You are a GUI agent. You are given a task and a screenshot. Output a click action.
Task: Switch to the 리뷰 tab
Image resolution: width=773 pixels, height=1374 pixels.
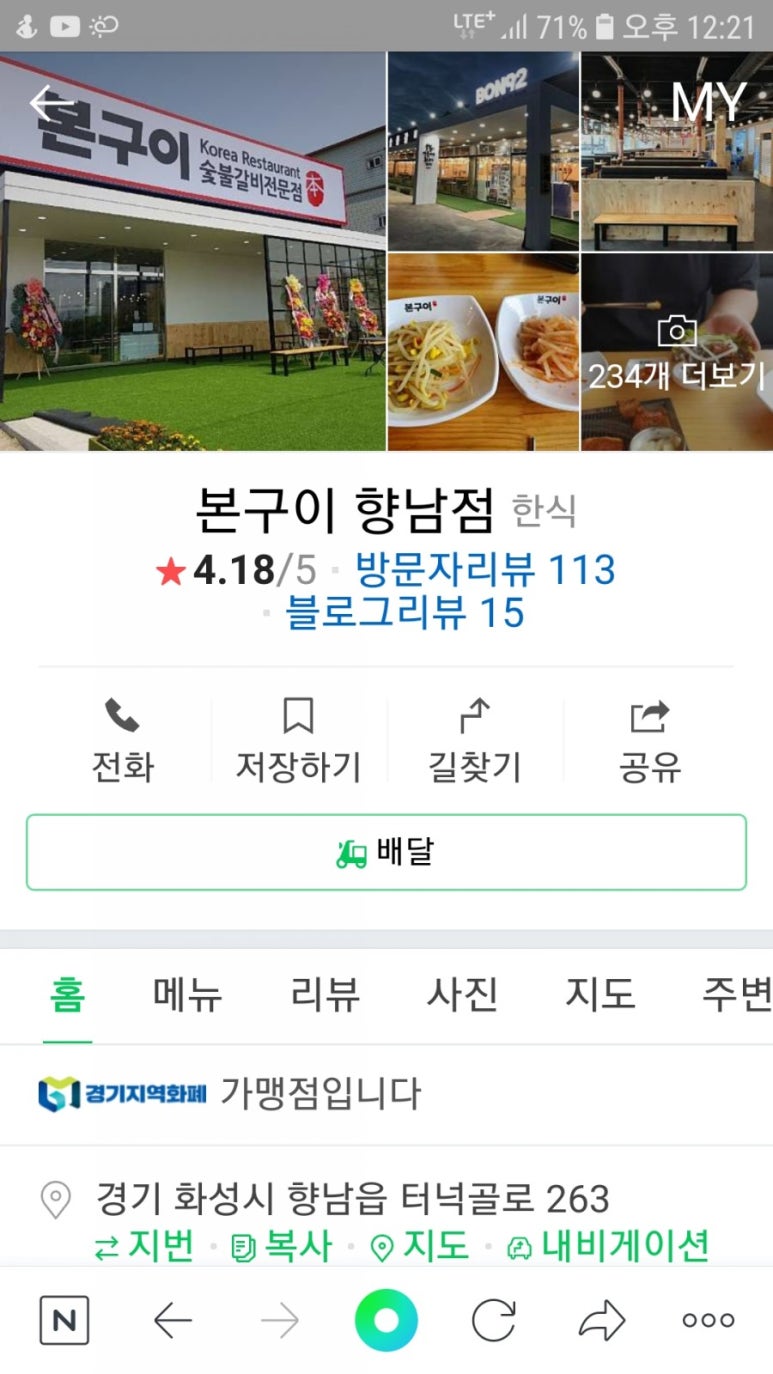pyautogui.click(x=325, y=996)
